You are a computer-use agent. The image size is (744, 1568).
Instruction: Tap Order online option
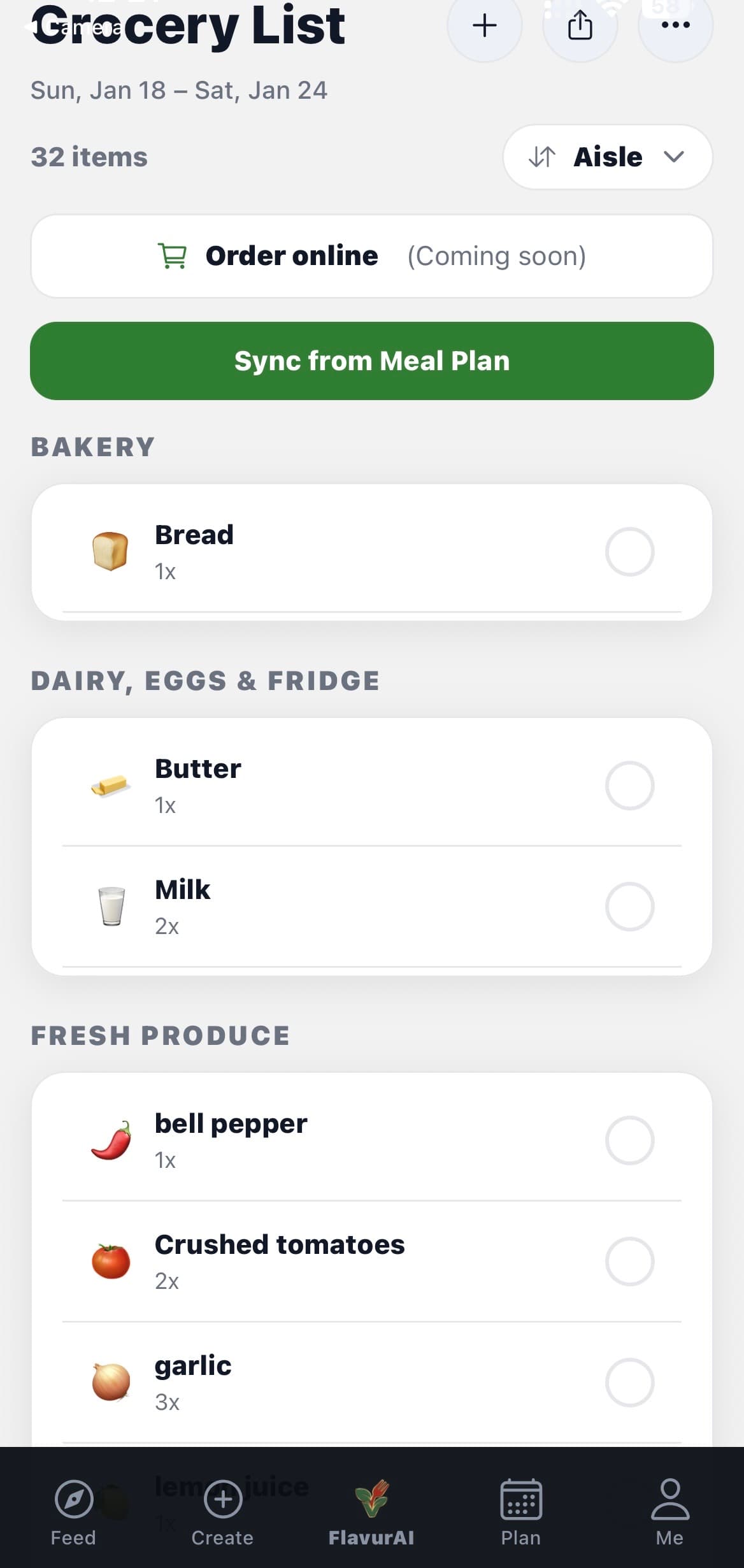(x=371, y=255)
